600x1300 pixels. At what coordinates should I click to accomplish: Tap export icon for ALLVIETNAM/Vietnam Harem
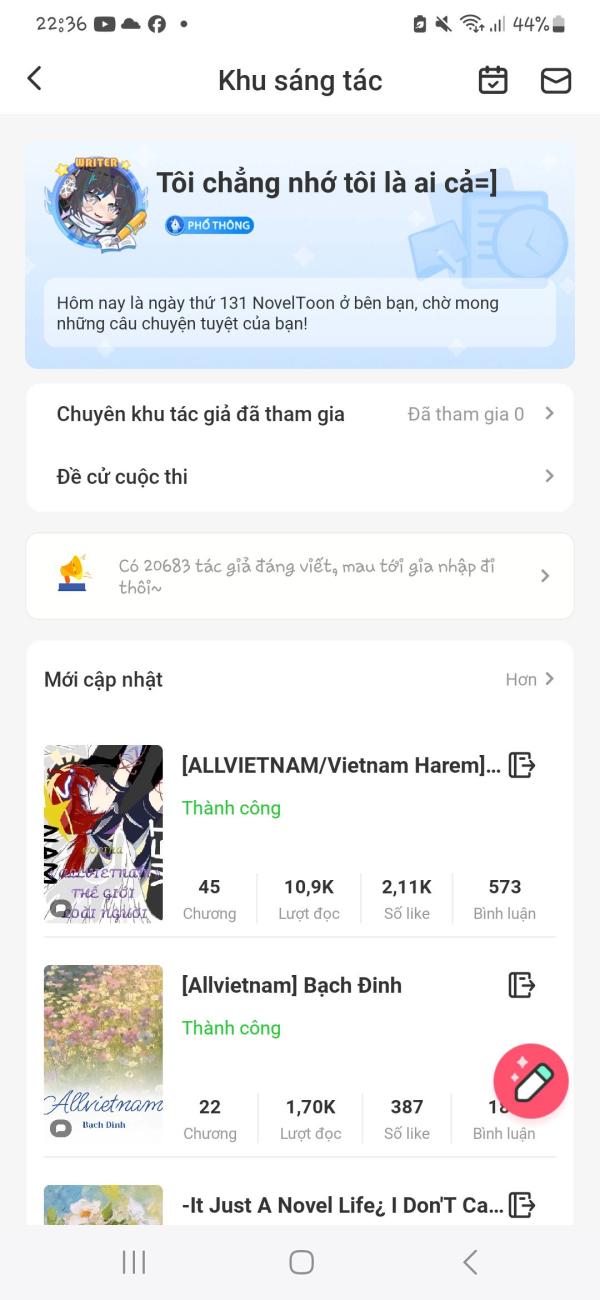click(522, 766)
